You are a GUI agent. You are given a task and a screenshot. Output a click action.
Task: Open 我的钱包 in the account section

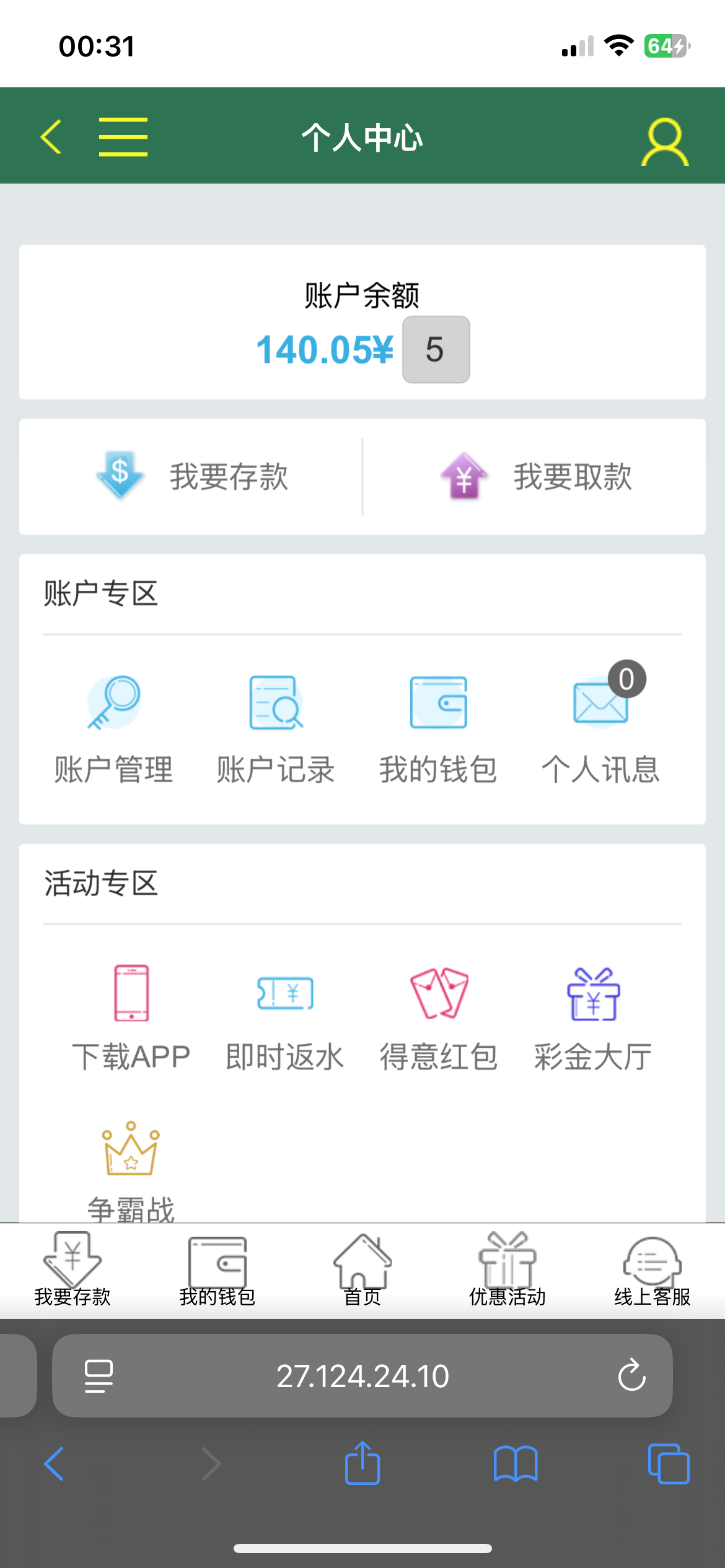pos(438,729)
